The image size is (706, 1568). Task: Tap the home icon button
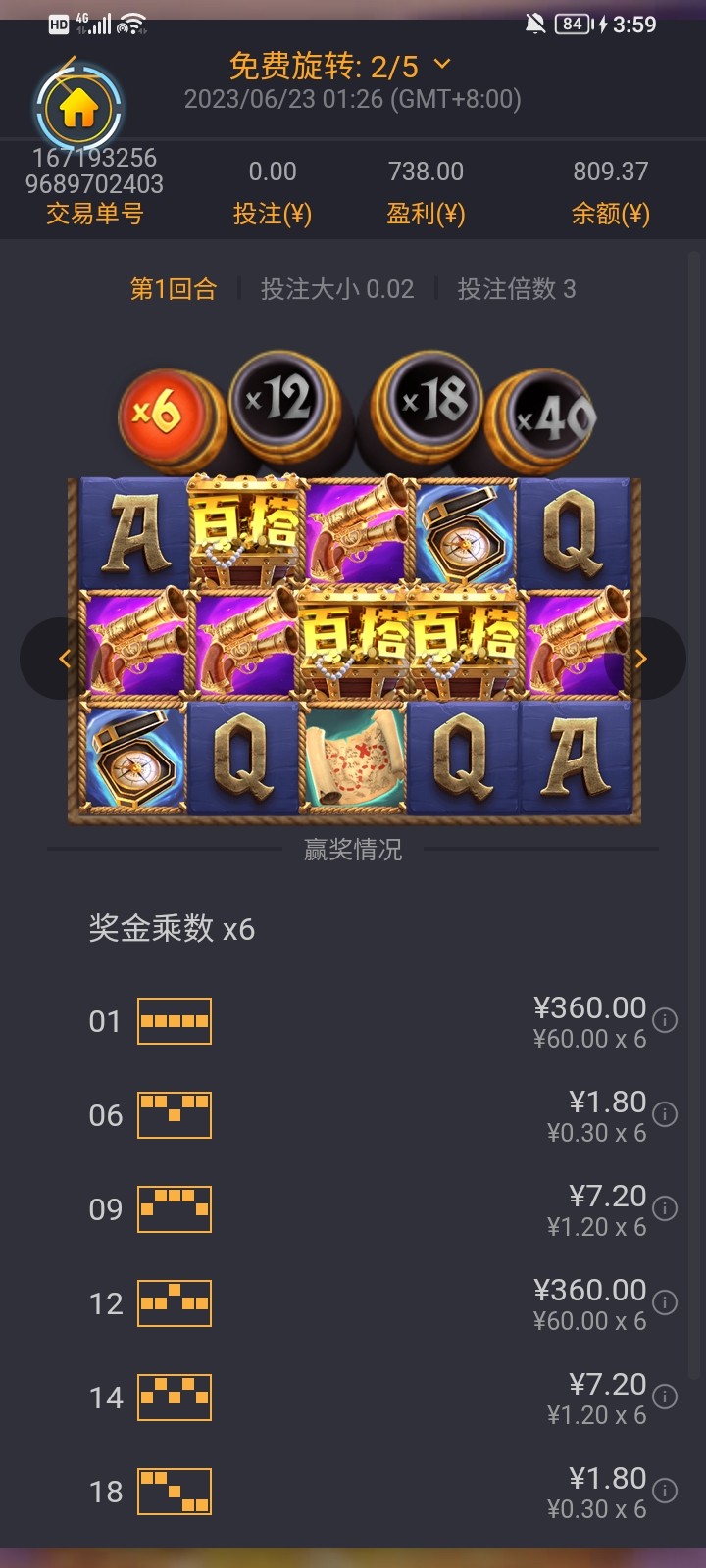(78, 109)
